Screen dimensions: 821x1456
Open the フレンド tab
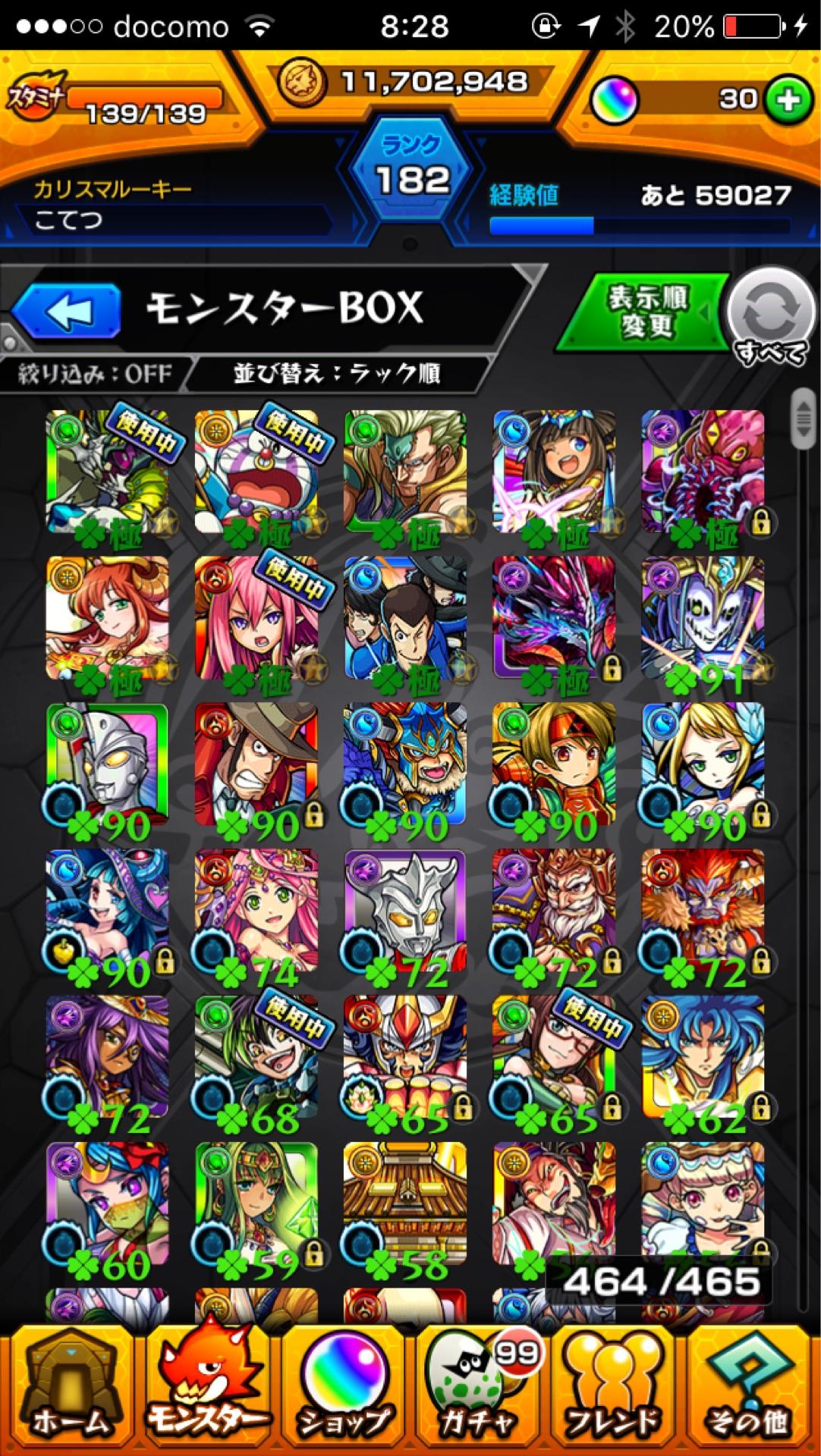coord(615,1394)
